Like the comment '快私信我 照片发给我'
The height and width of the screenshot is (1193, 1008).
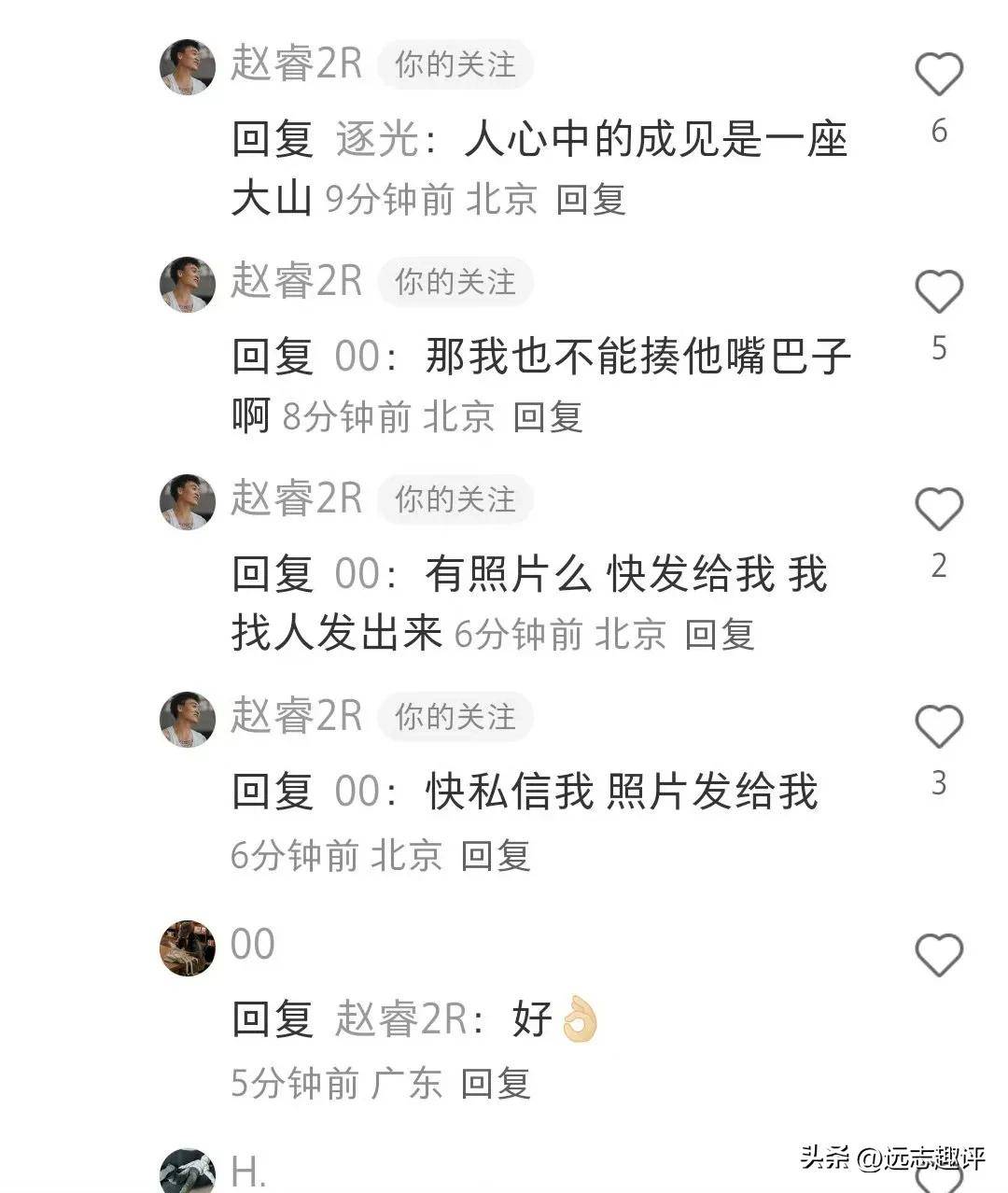[x=938, y=727]
